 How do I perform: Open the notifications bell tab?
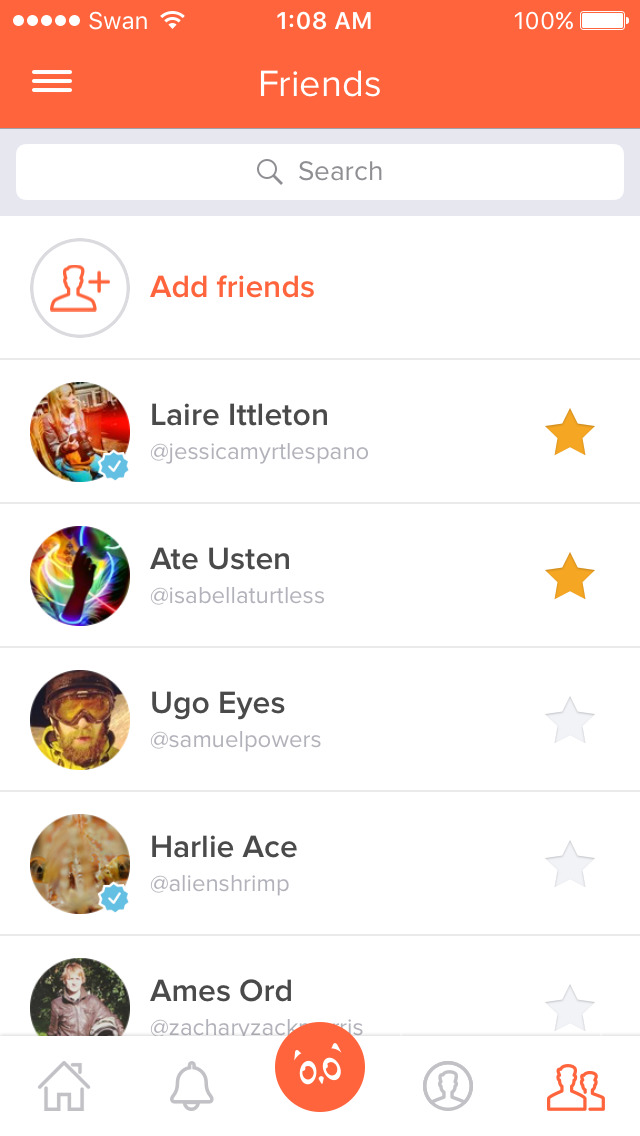pyautogui.click(x=191, y=1086)
